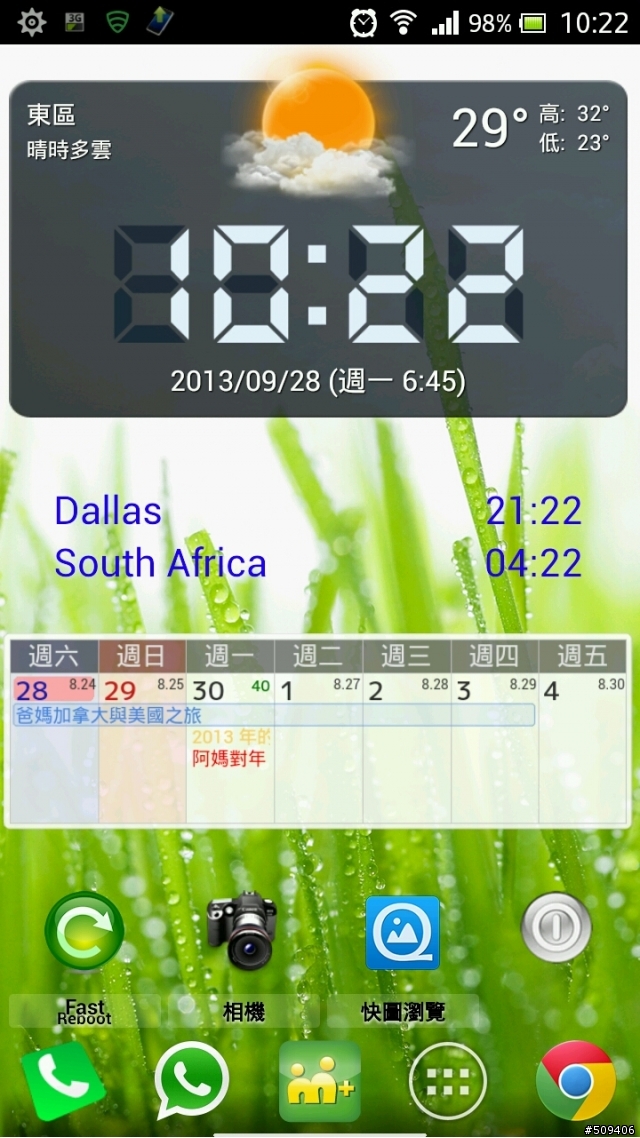Launch the Chrome browser
The image size is (640, 1138).
(575, 1082)
